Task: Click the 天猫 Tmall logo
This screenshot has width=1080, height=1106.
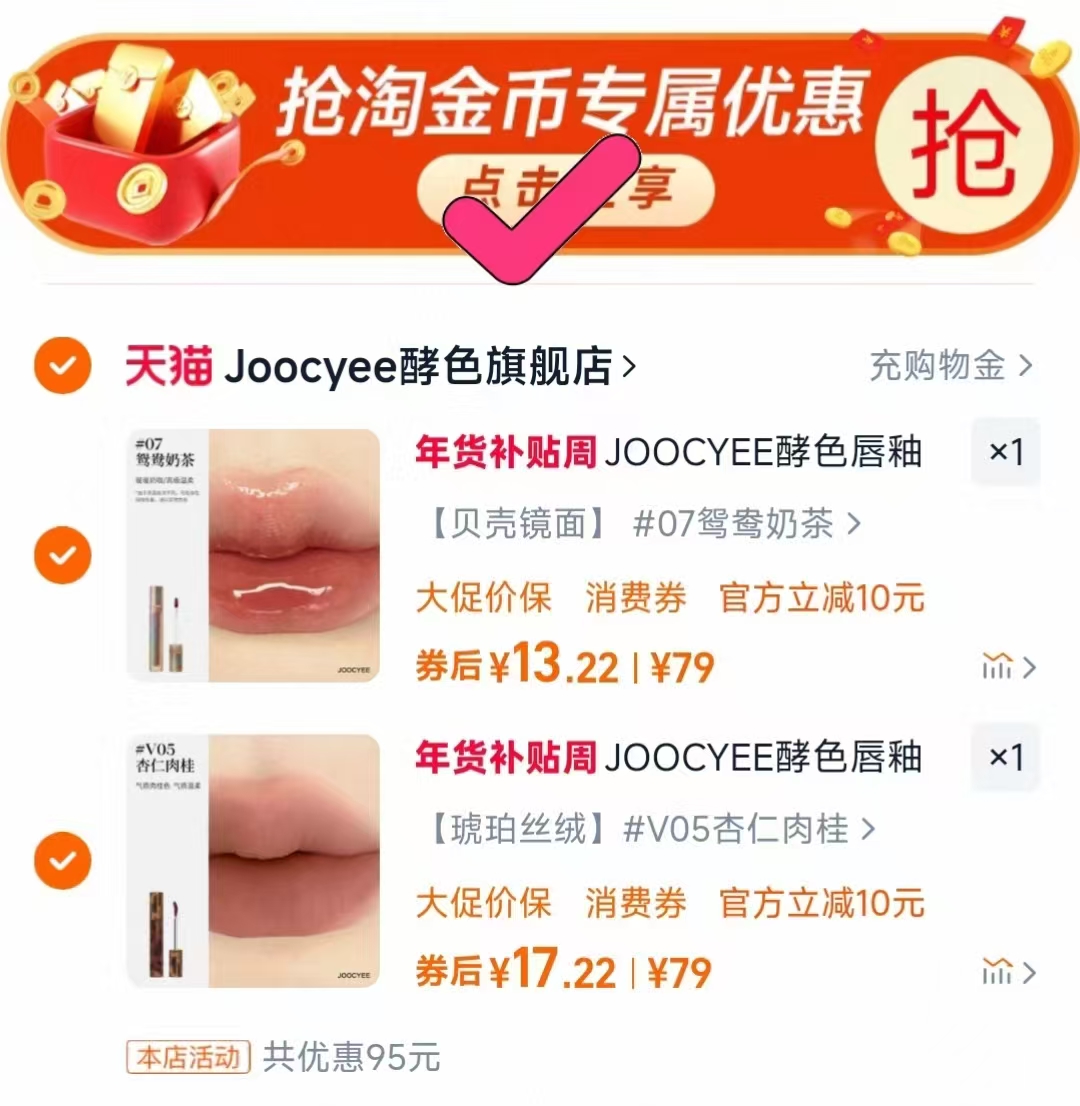Action: tap(168, 366)
